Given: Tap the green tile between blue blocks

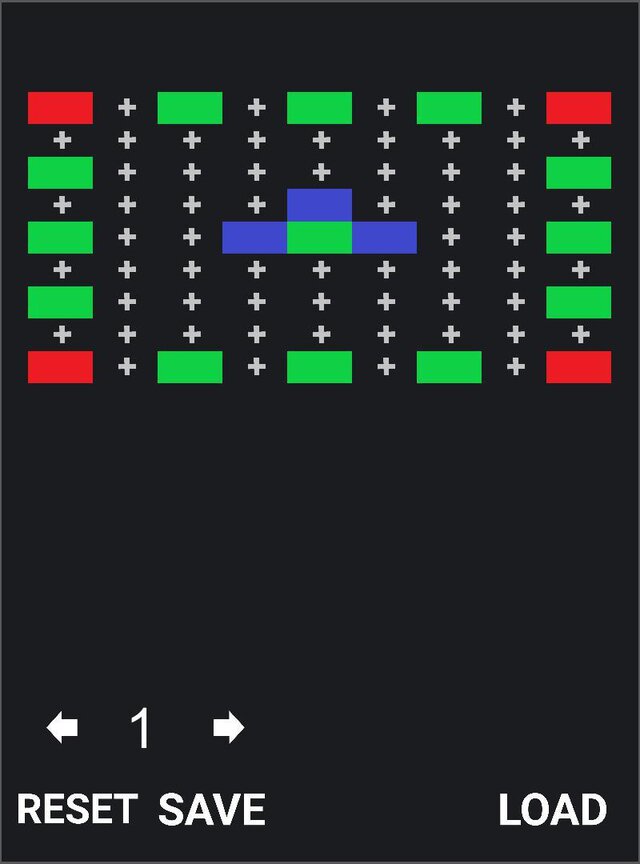Looking at the screenshot, I should tap(320, 237).
